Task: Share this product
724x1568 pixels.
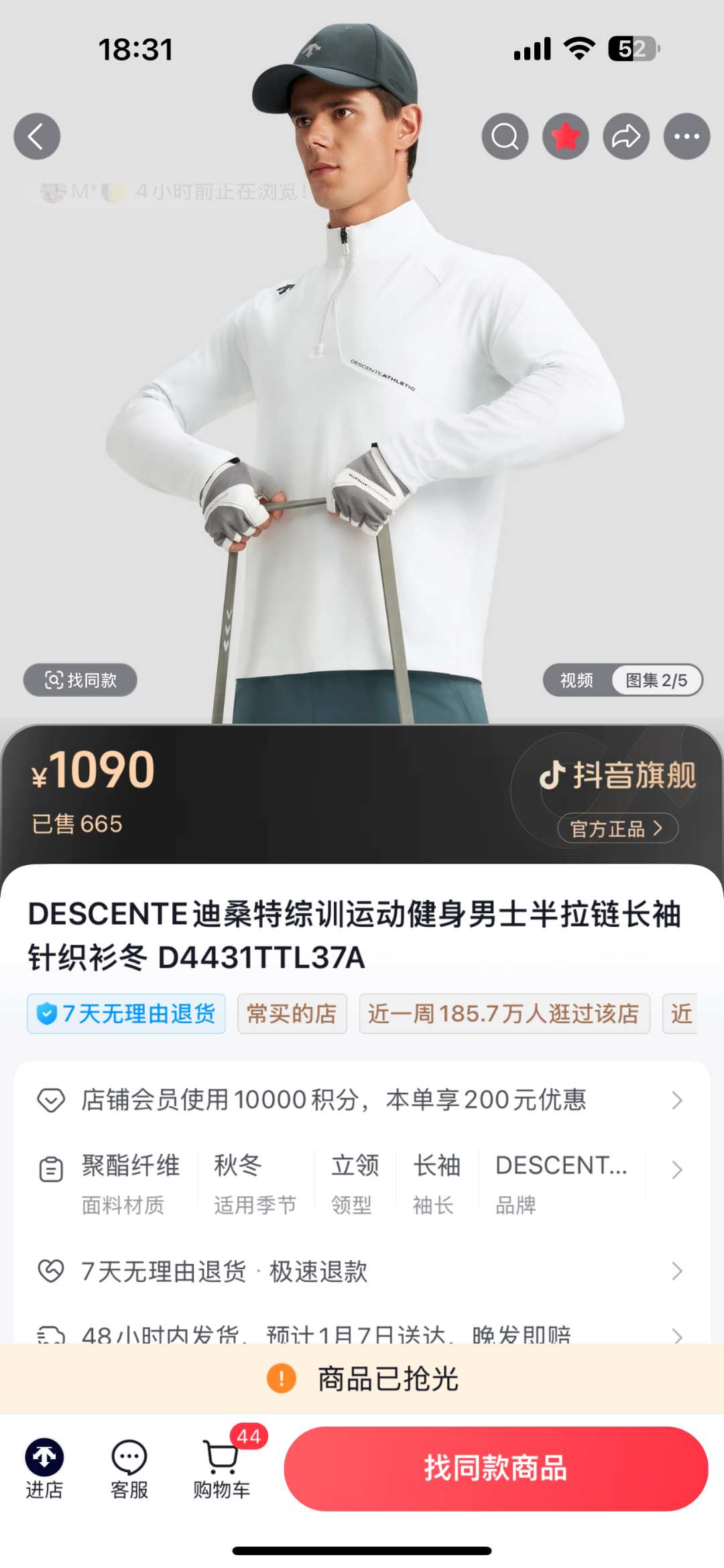Action: pyautogui.click(x=626, y=137)
